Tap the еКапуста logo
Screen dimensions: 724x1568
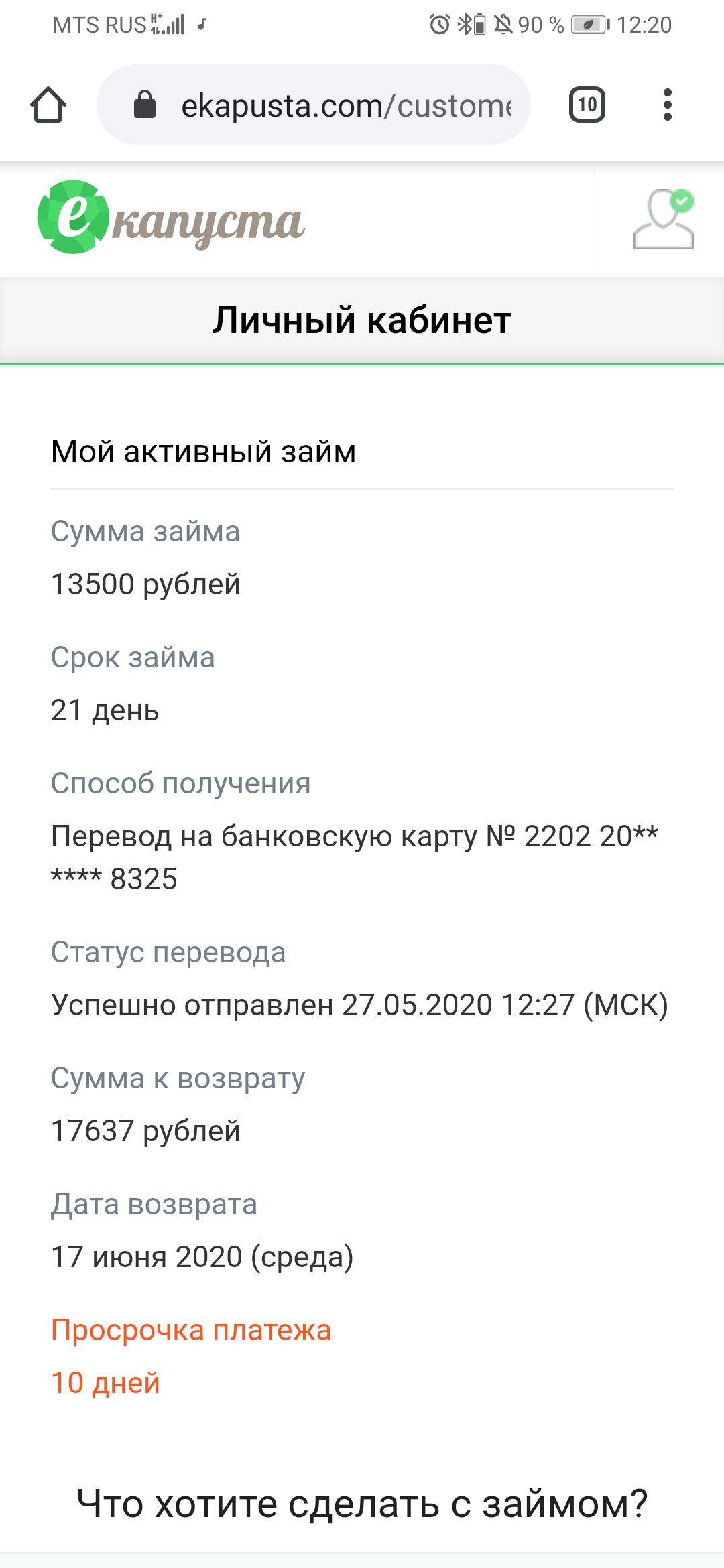tap(171, 218)
